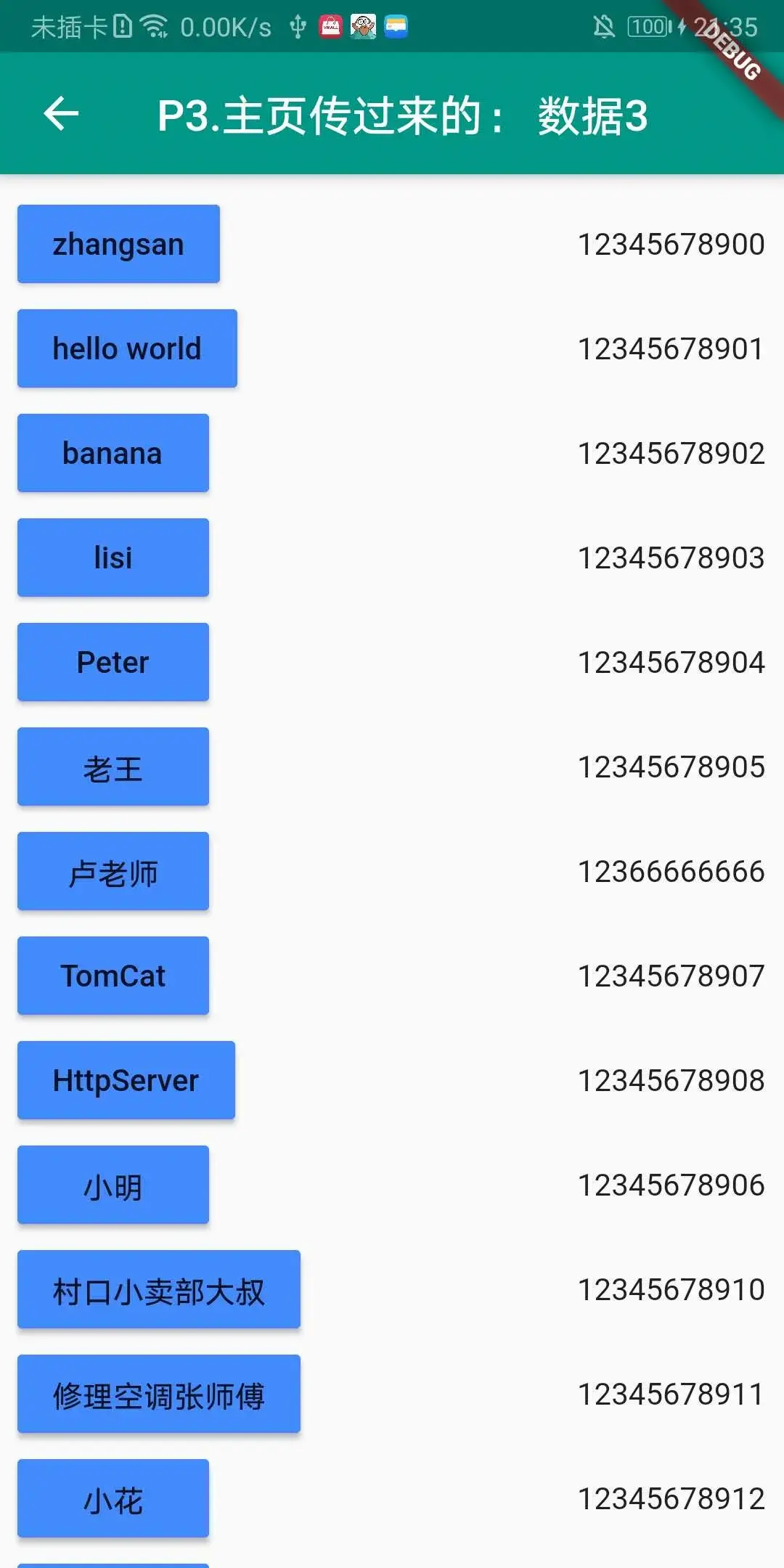Tap the zhangsan button

click(118, 244)
